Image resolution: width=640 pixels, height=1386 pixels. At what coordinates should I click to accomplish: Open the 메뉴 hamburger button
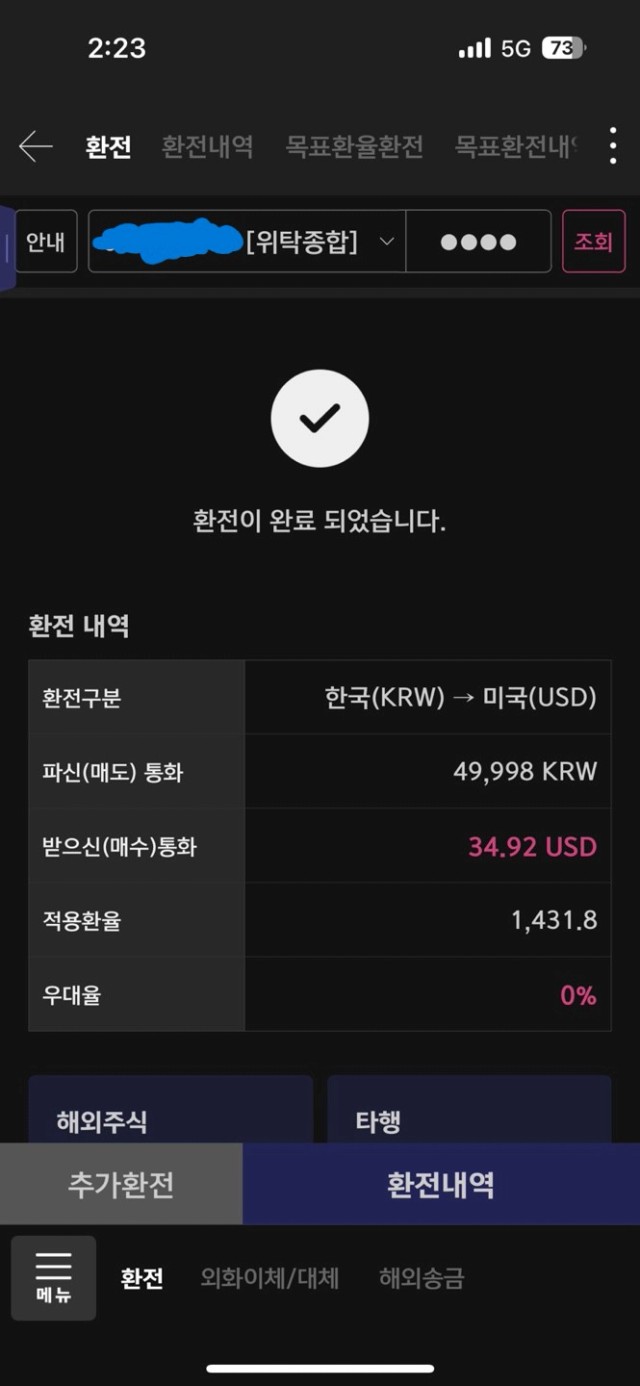tap(54, 1277)
